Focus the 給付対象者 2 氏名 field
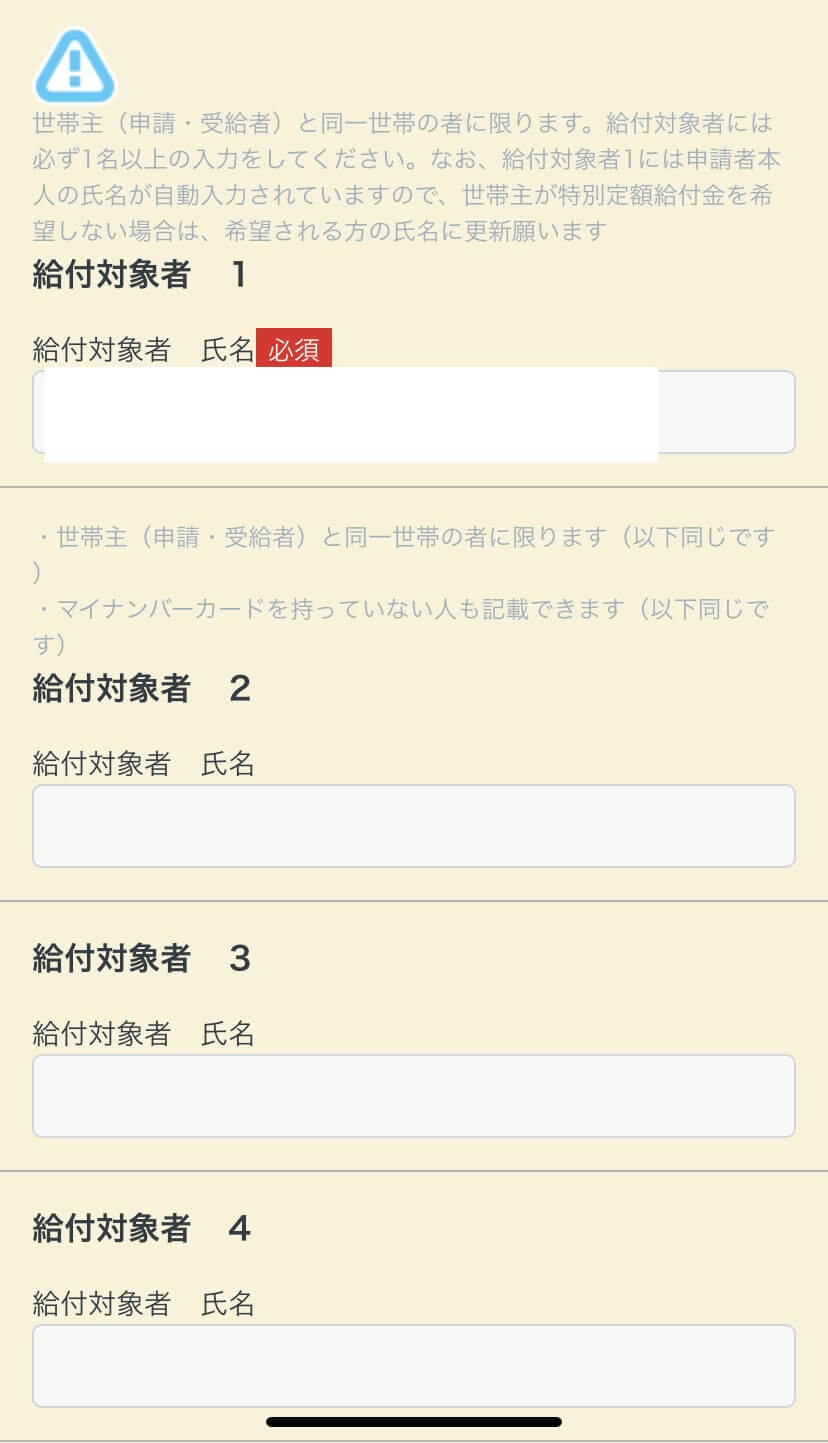 (x=413, y=826)
